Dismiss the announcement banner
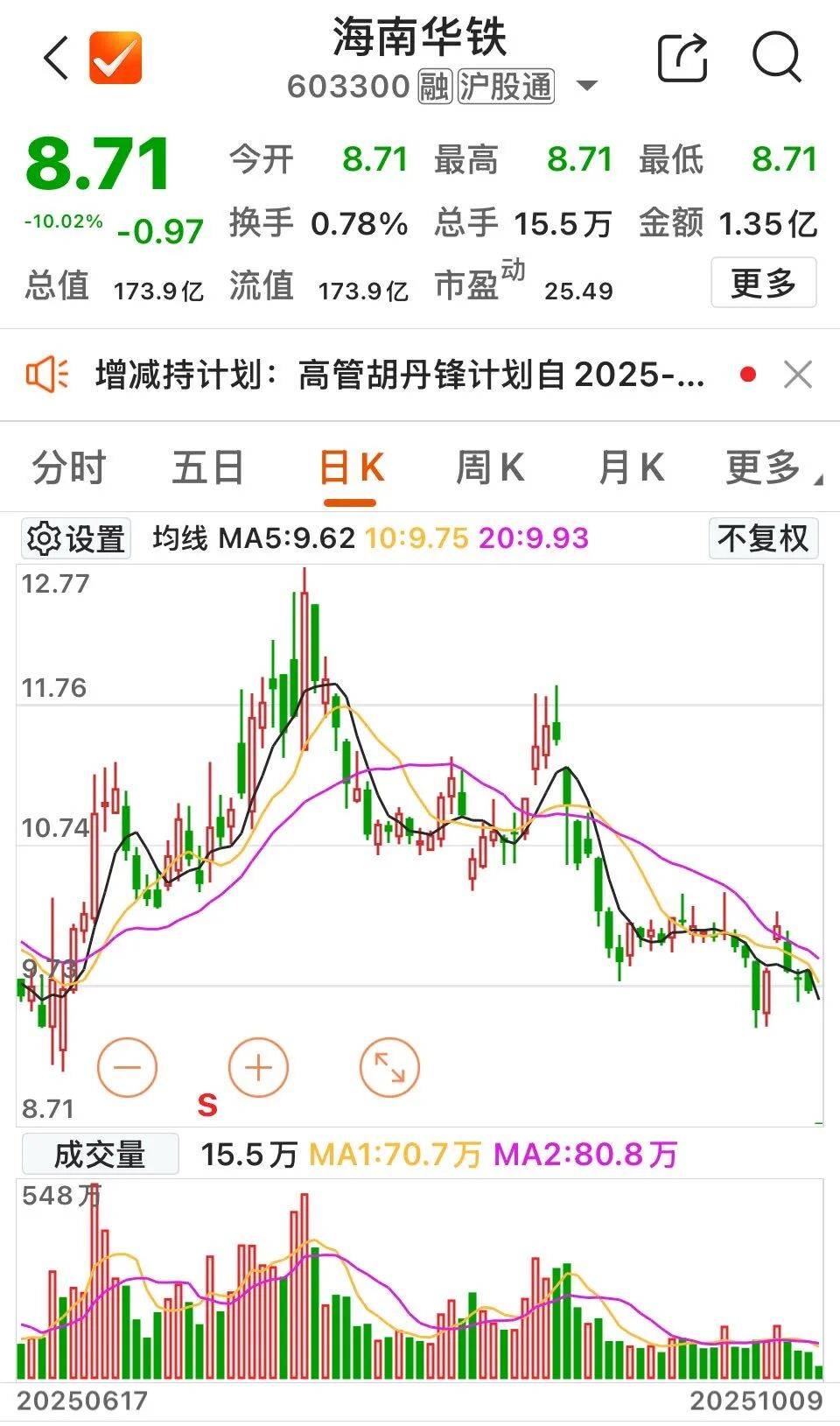Viewport: 840px width, 1426px height. click(798, 376)
